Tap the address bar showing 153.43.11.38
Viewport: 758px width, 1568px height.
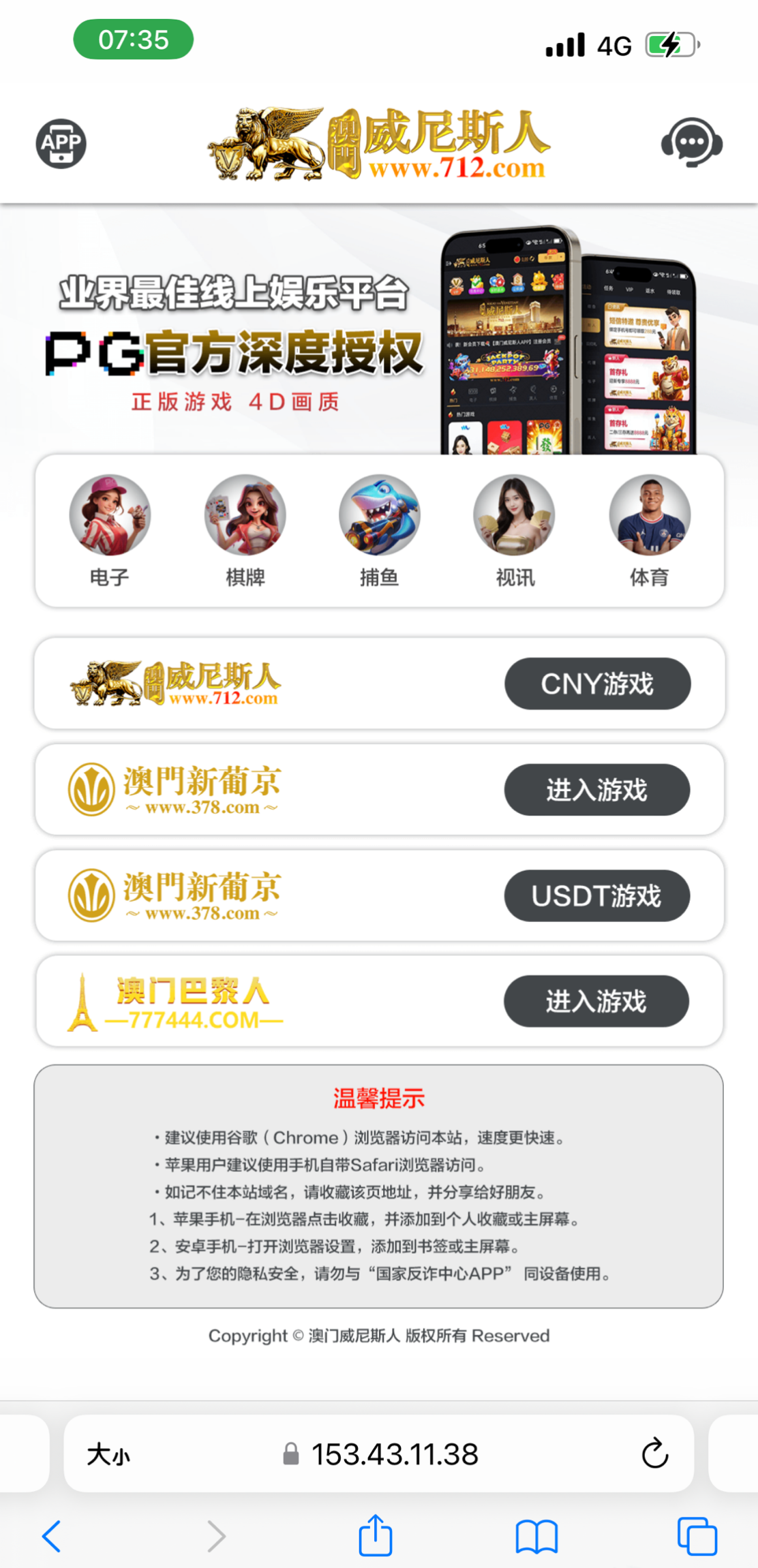point(395,1454)
